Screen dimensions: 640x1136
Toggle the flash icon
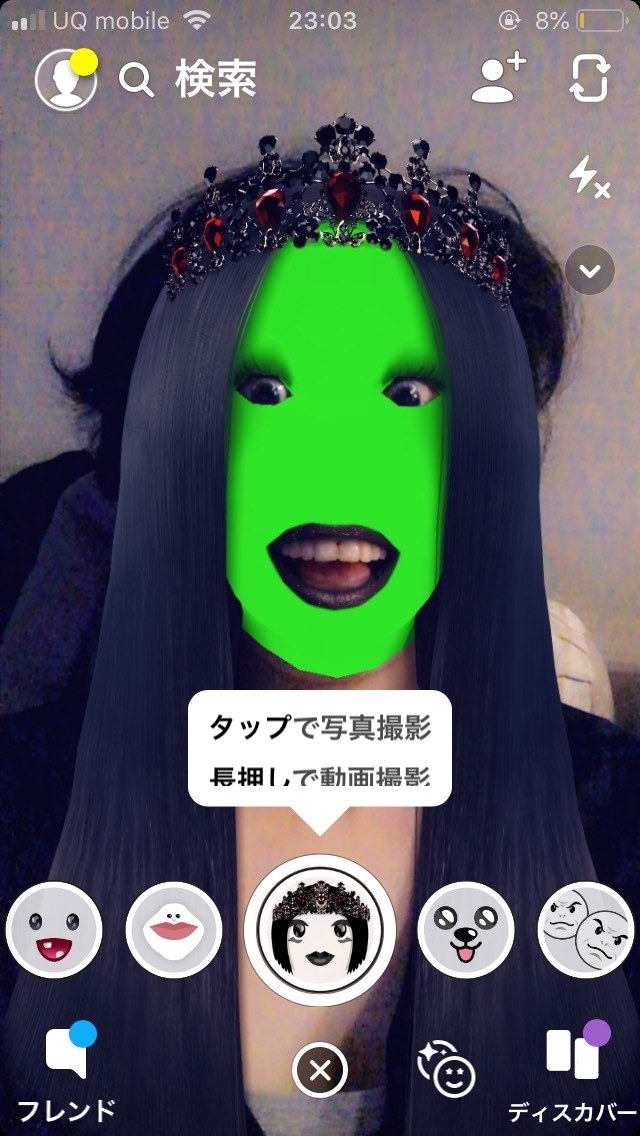click(x=589, y=176)
